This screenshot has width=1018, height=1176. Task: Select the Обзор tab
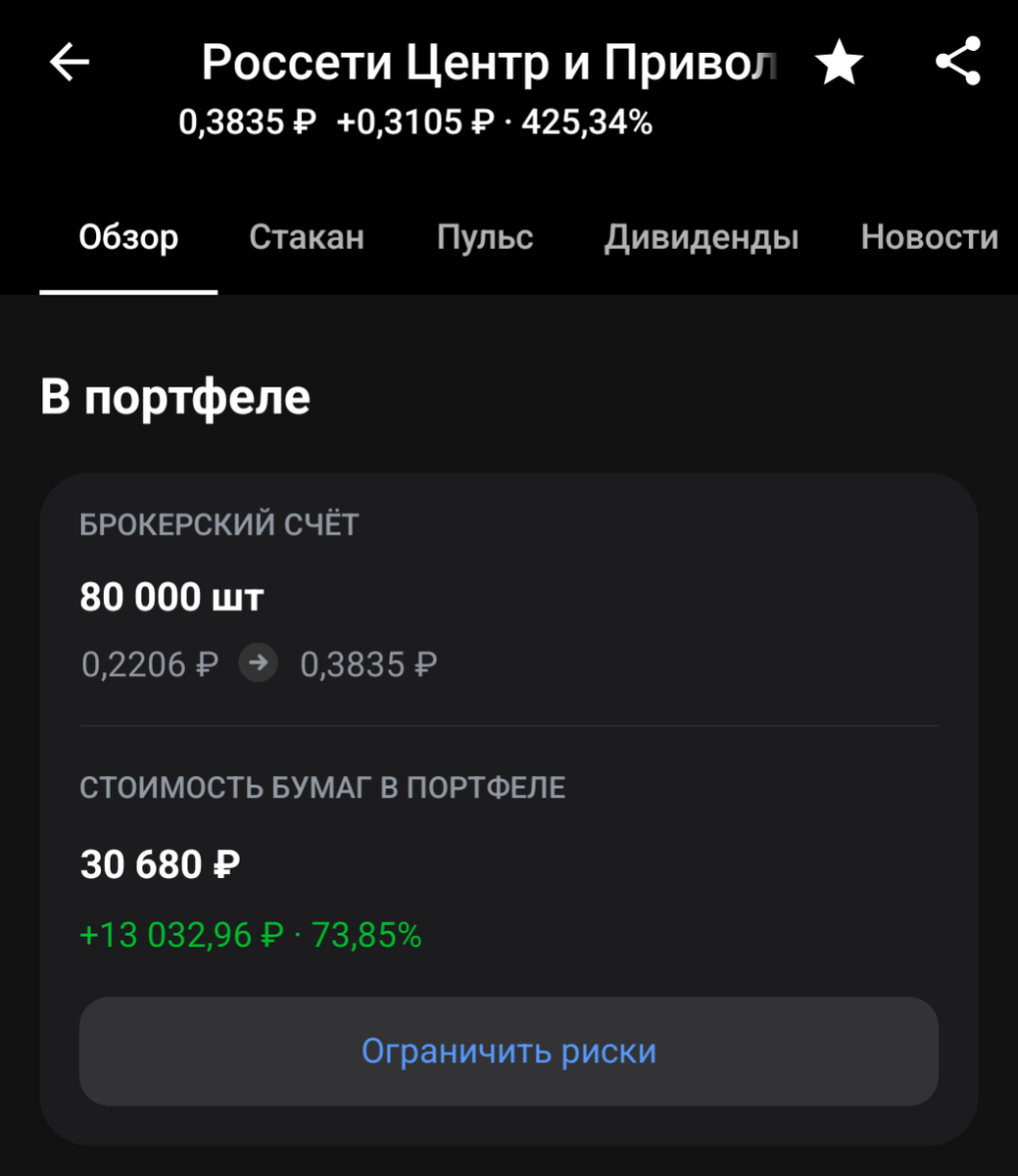tap(128, 237)
